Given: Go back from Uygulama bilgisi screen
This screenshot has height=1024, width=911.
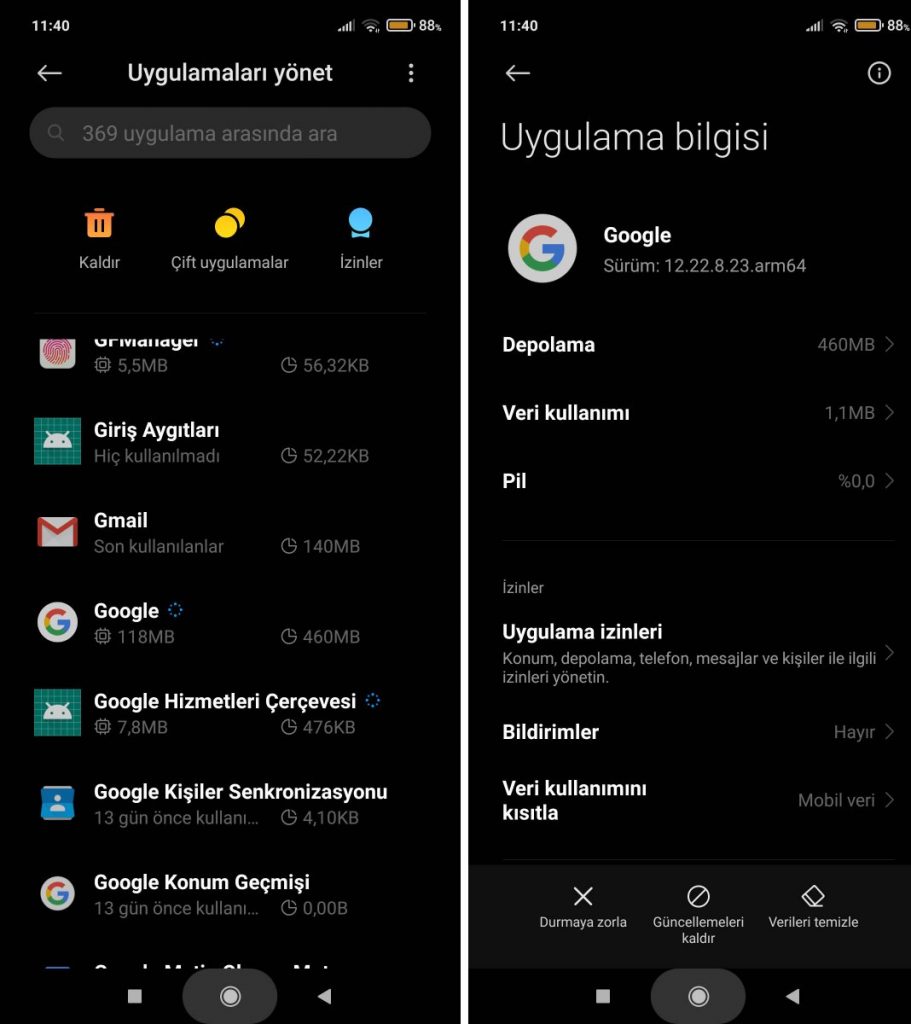Looking at the screenshot, I should pyautogui.click(x=517, y=73).
